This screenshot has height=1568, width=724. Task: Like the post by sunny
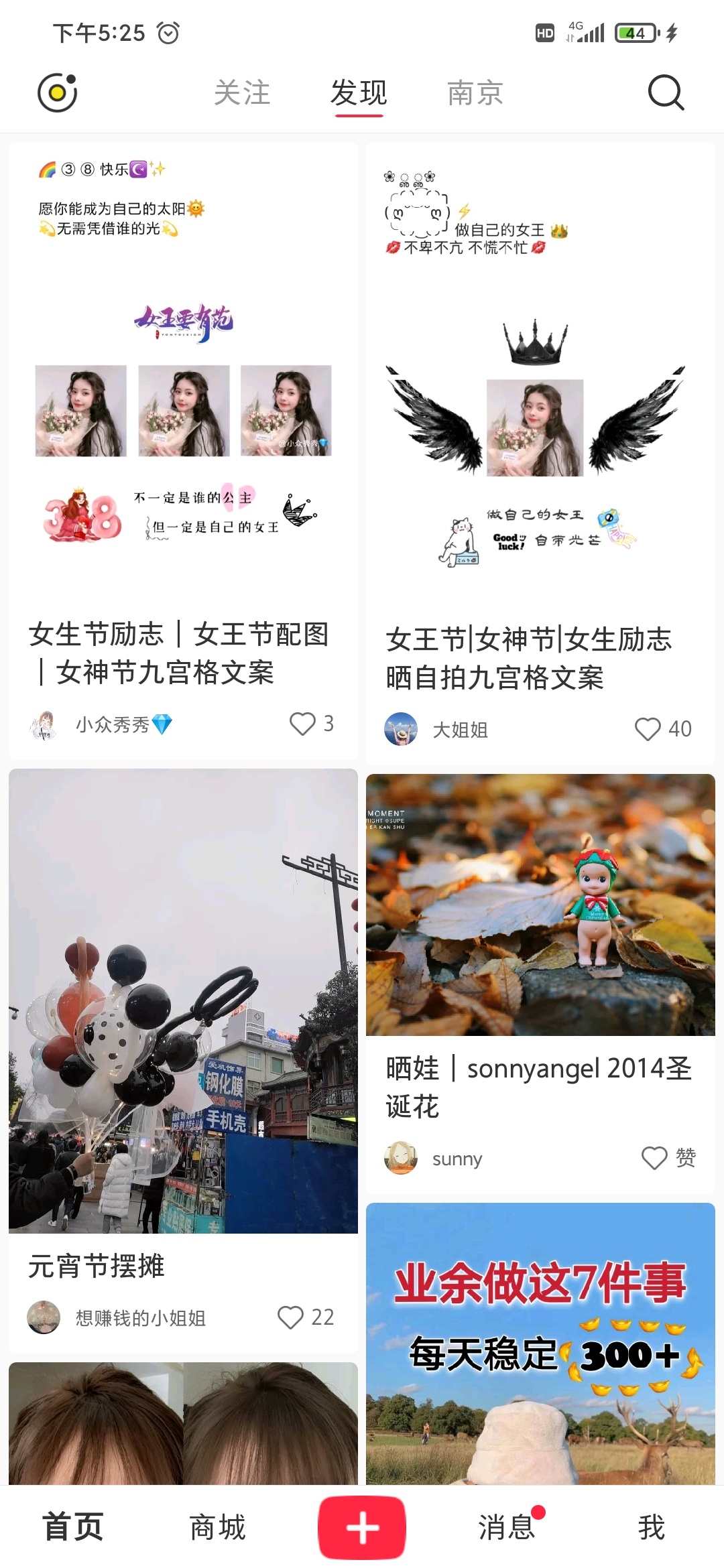point(654,1158)
